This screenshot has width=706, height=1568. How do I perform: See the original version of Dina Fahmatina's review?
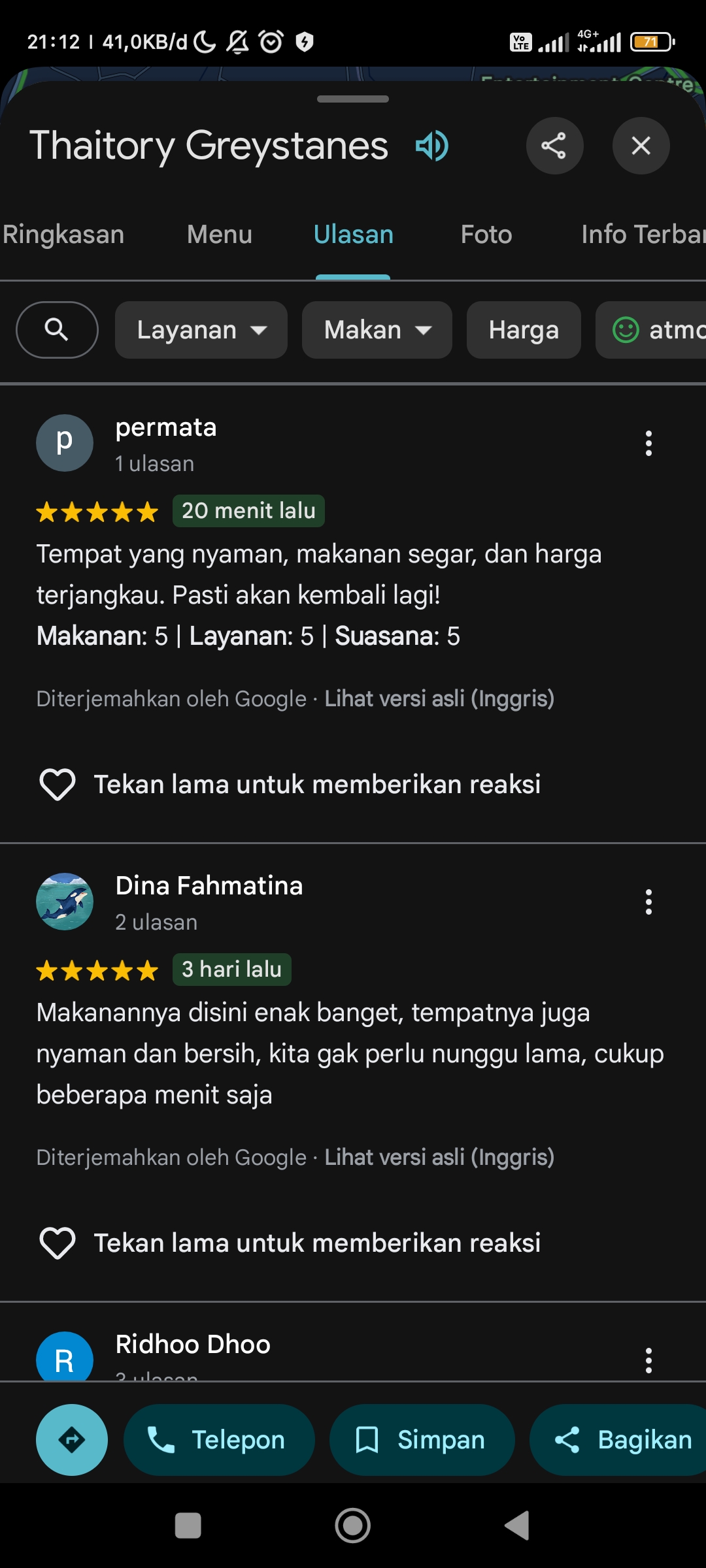(x=439, y=1157)
